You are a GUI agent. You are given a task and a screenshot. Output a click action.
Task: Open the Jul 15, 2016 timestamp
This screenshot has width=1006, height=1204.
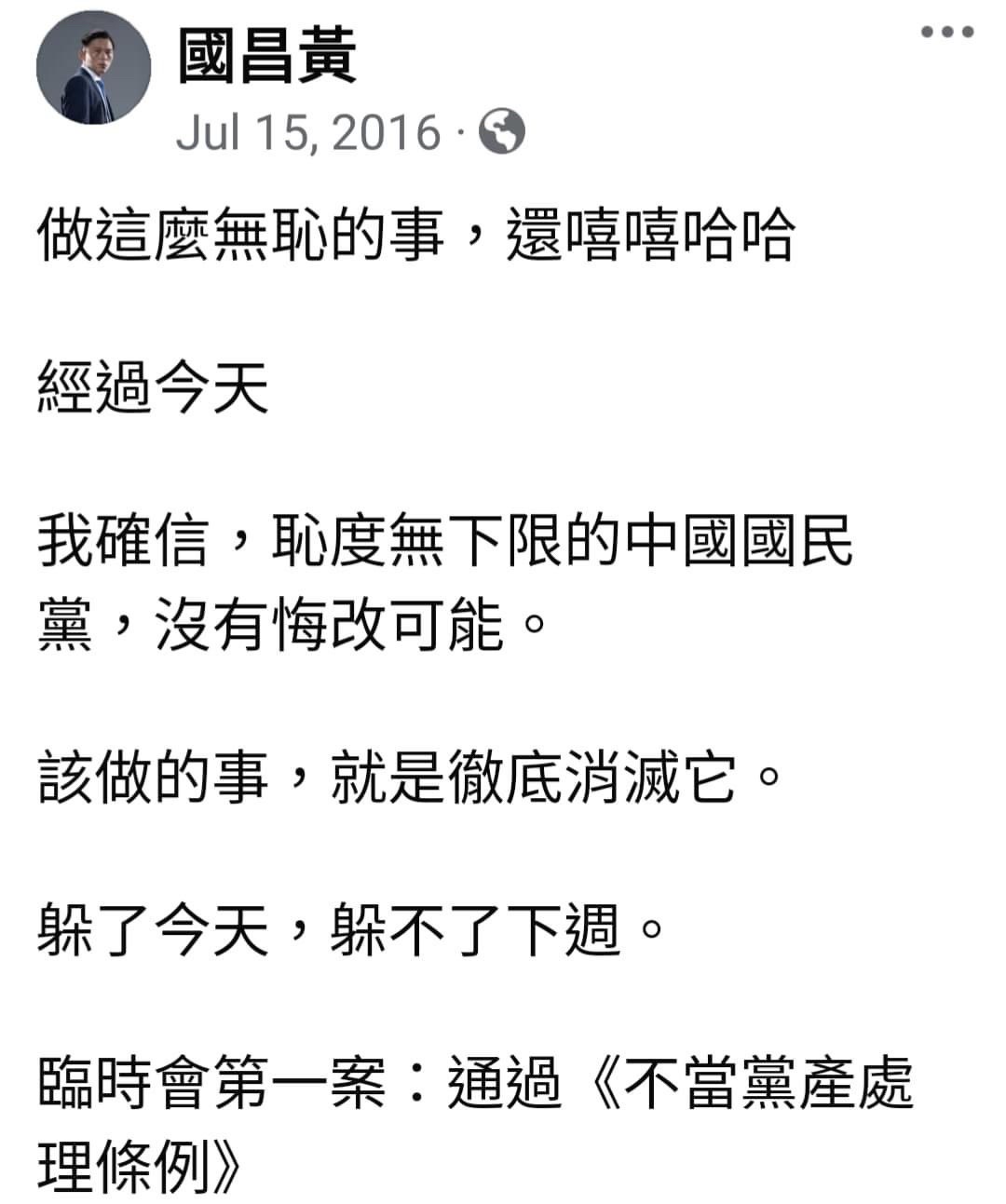308,131
